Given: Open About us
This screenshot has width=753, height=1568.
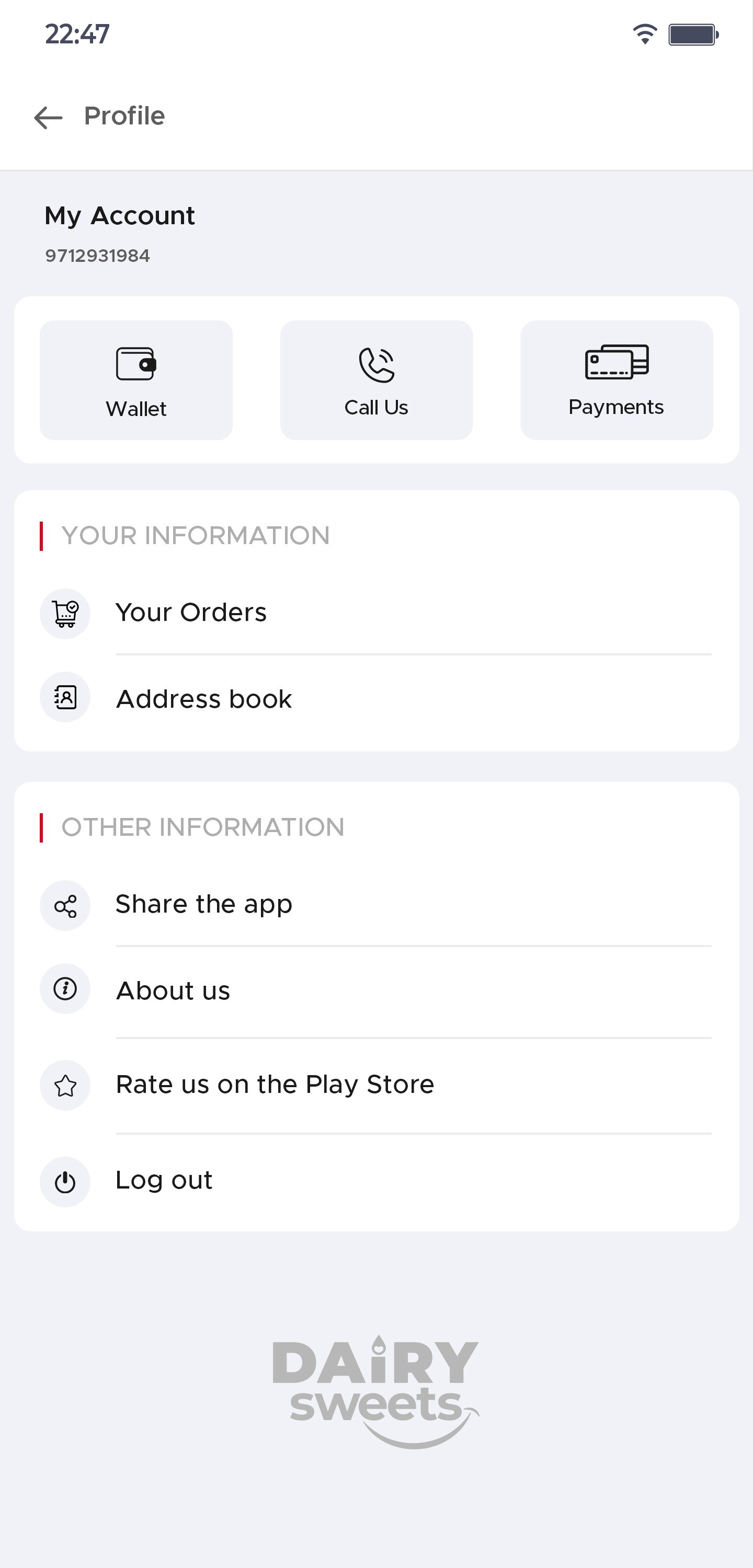Looking at the screenshot, I should coord(376,990).
